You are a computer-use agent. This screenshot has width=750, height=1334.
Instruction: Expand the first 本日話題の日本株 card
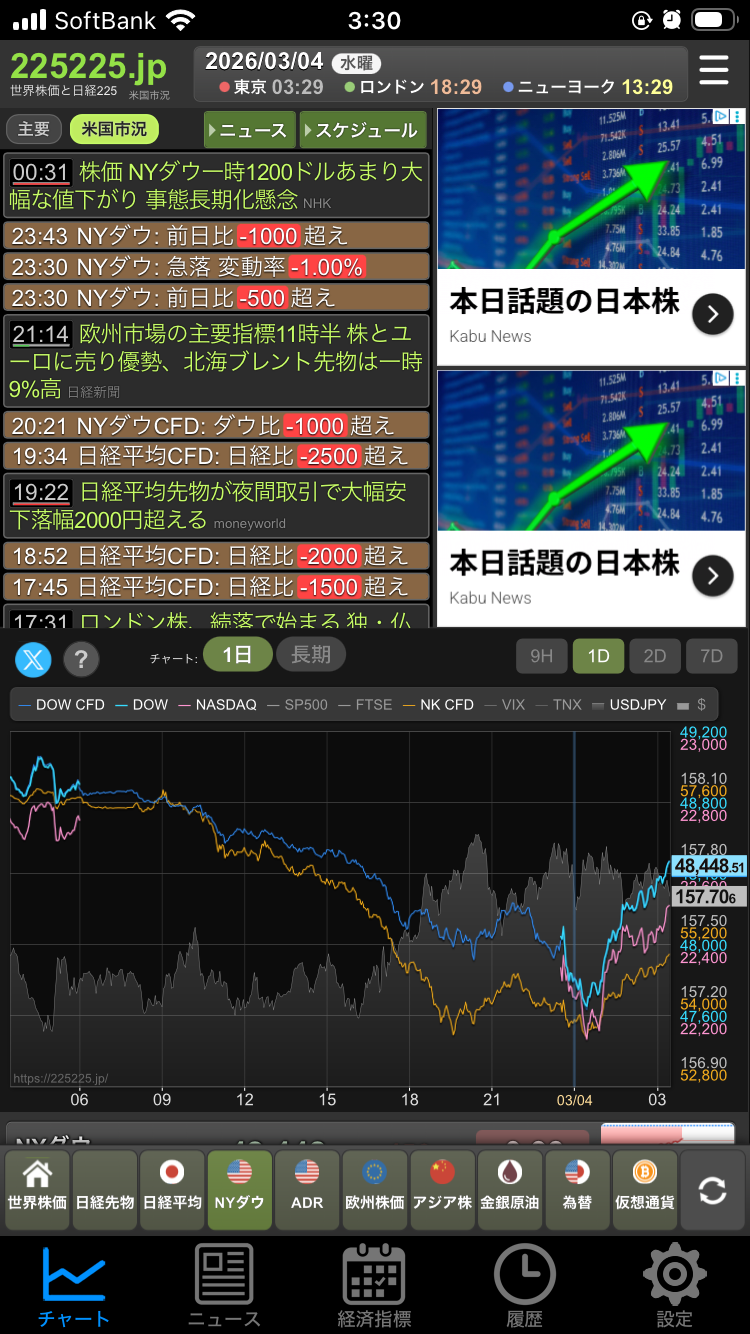[712, 314]
